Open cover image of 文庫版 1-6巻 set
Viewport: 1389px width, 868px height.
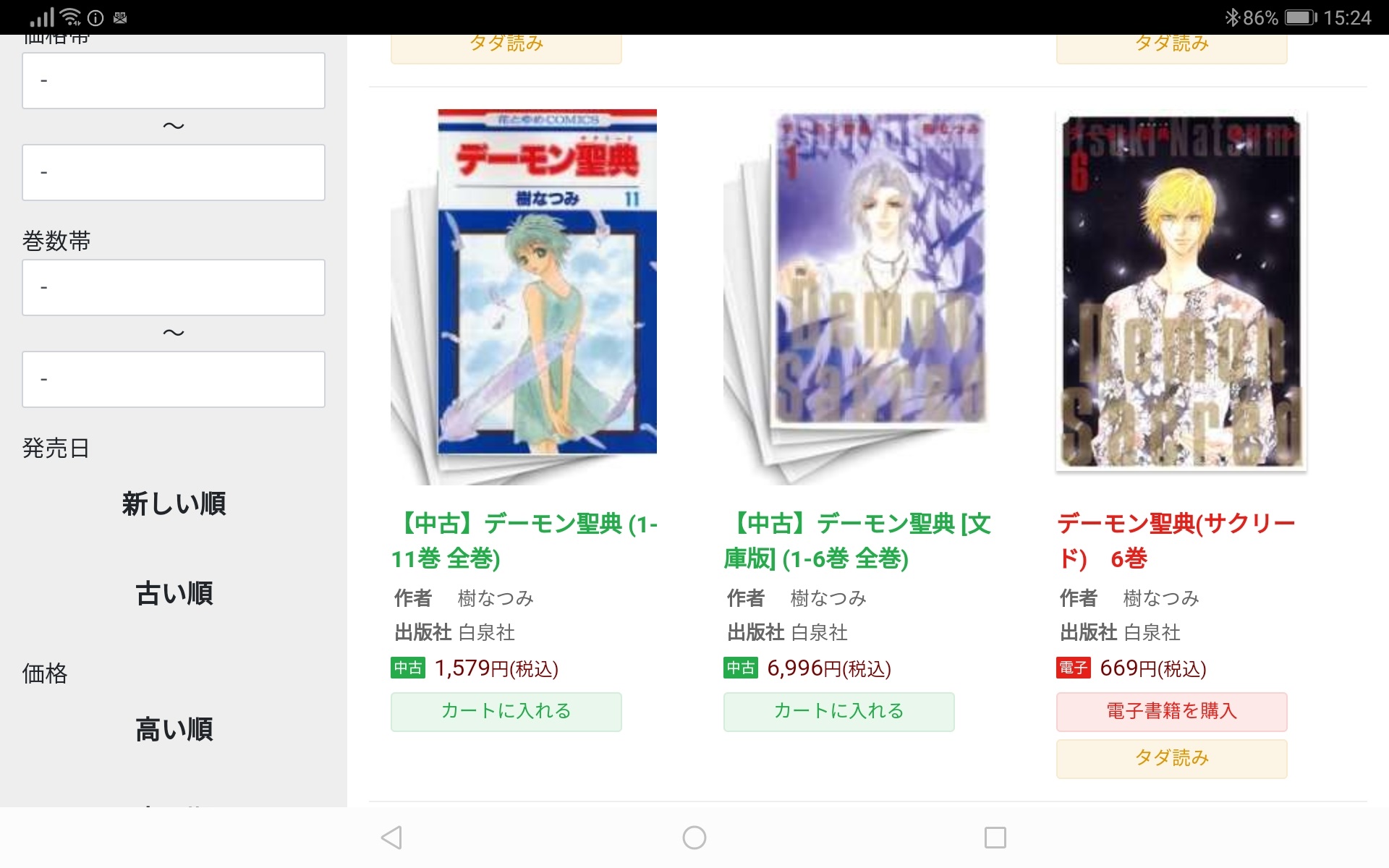tap(857, 297)
